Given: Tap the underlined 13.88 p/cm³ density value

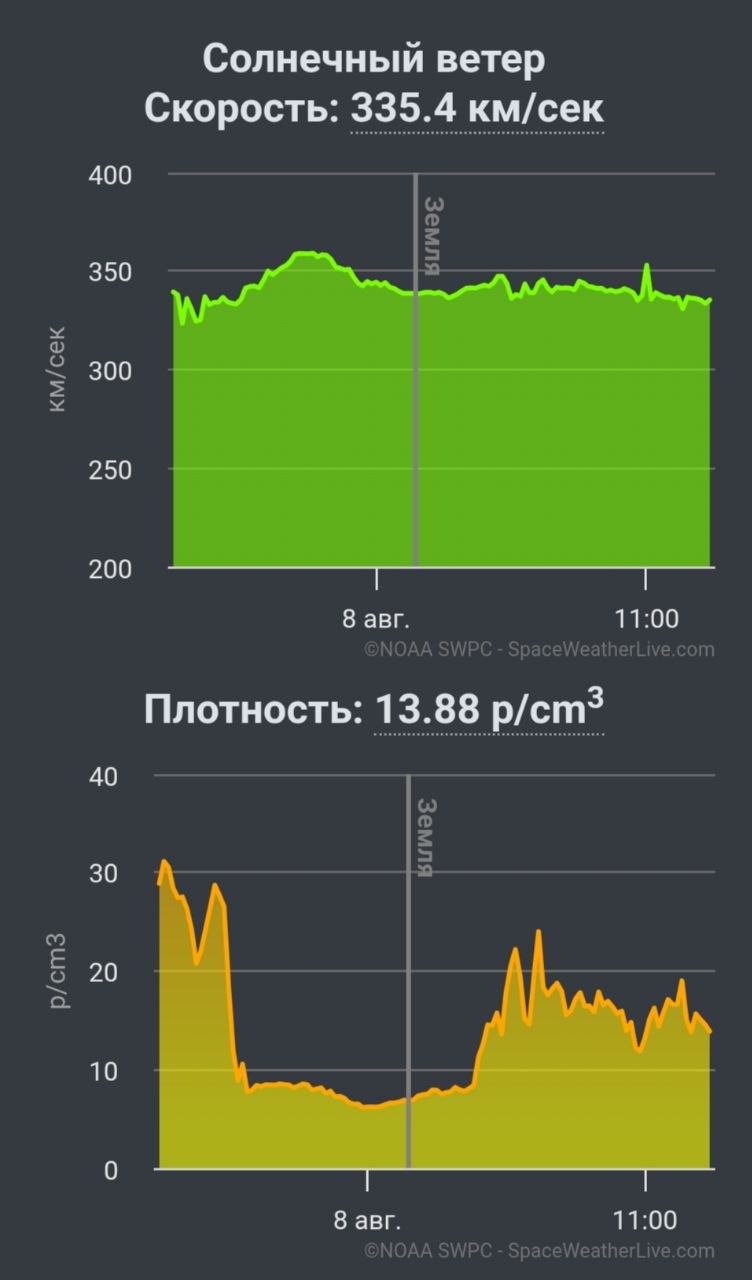Looking at the screenshot, I should 489,708.
